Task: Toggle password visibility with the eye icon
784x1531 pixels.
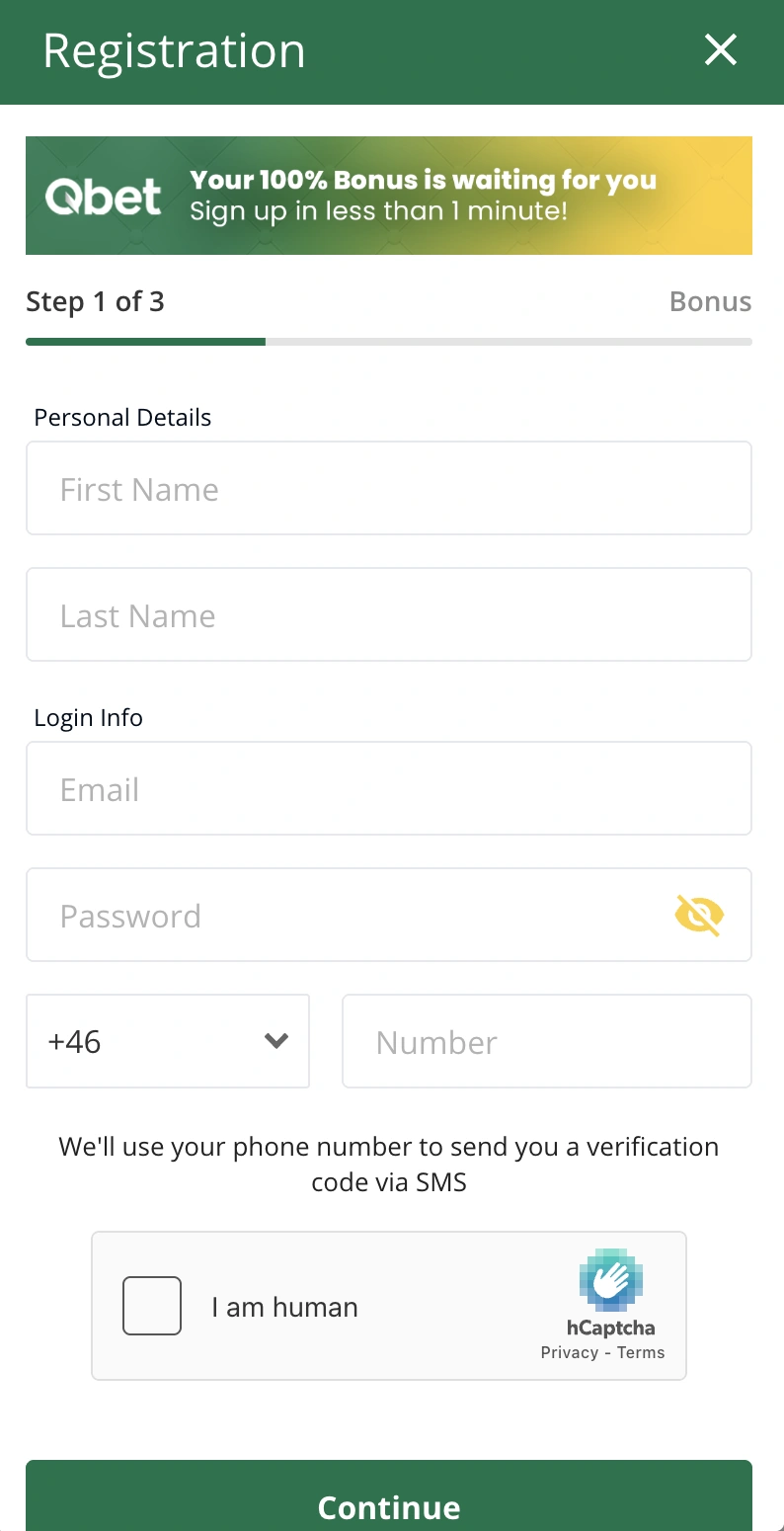Action: 699,915
